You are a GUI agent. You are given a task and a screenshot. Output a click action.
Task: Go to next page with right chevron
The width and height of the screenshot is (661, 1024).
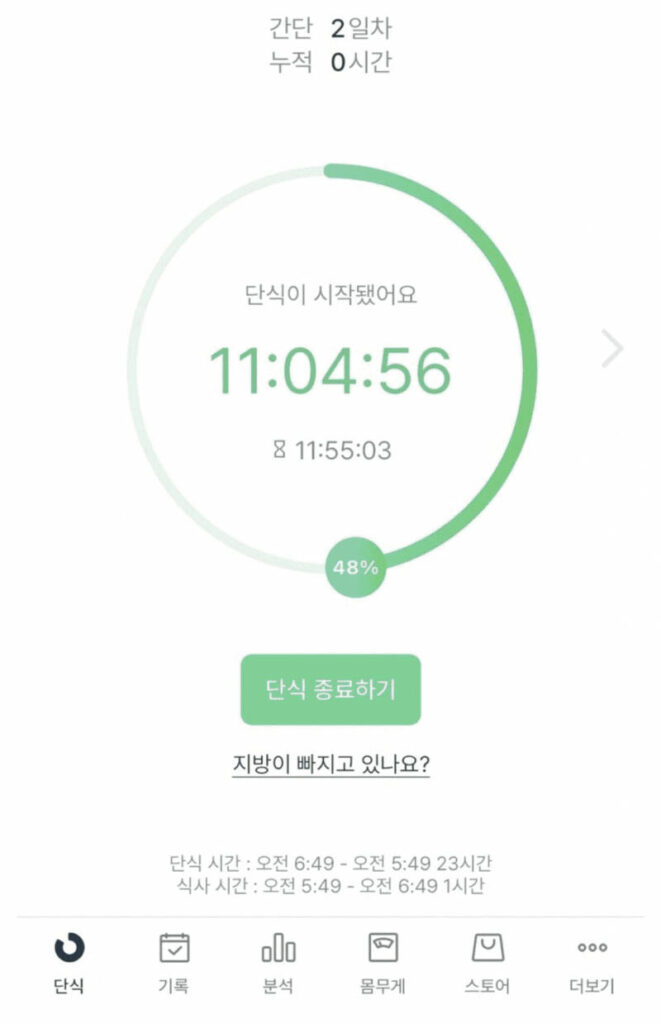click(612, 348)
